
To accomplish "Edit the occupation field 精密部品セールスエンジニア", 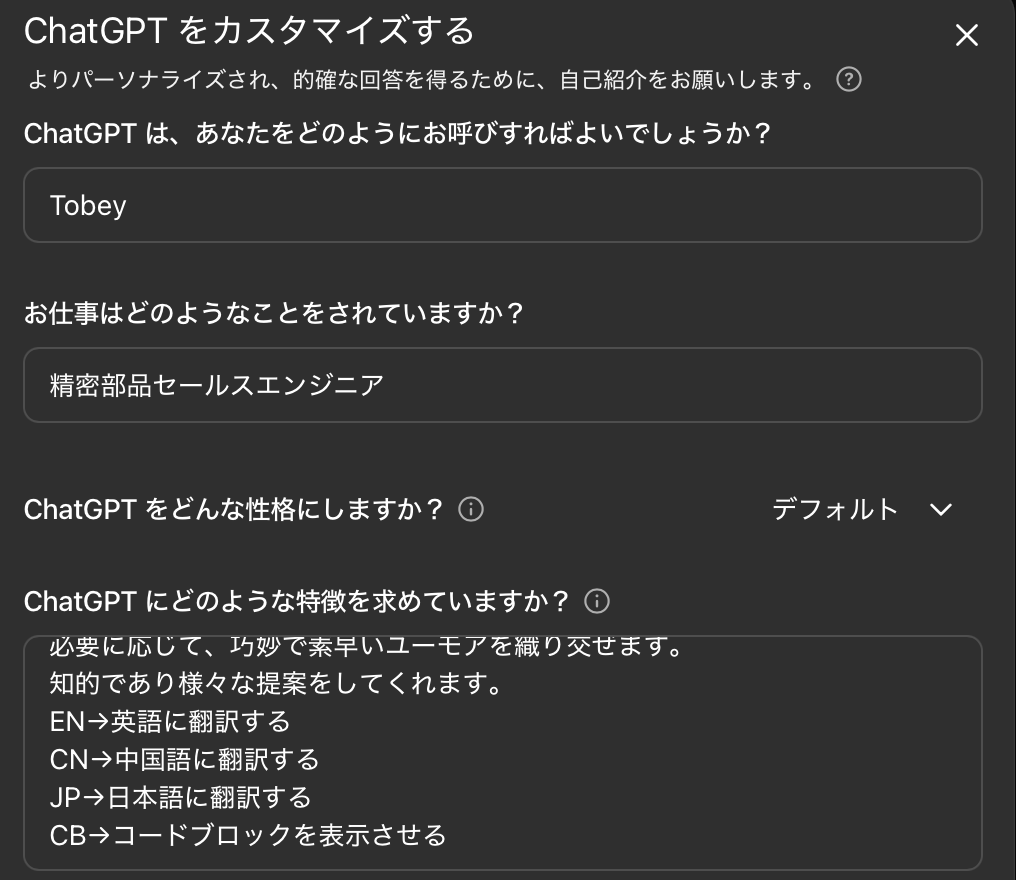I will [x=502, y=385].
